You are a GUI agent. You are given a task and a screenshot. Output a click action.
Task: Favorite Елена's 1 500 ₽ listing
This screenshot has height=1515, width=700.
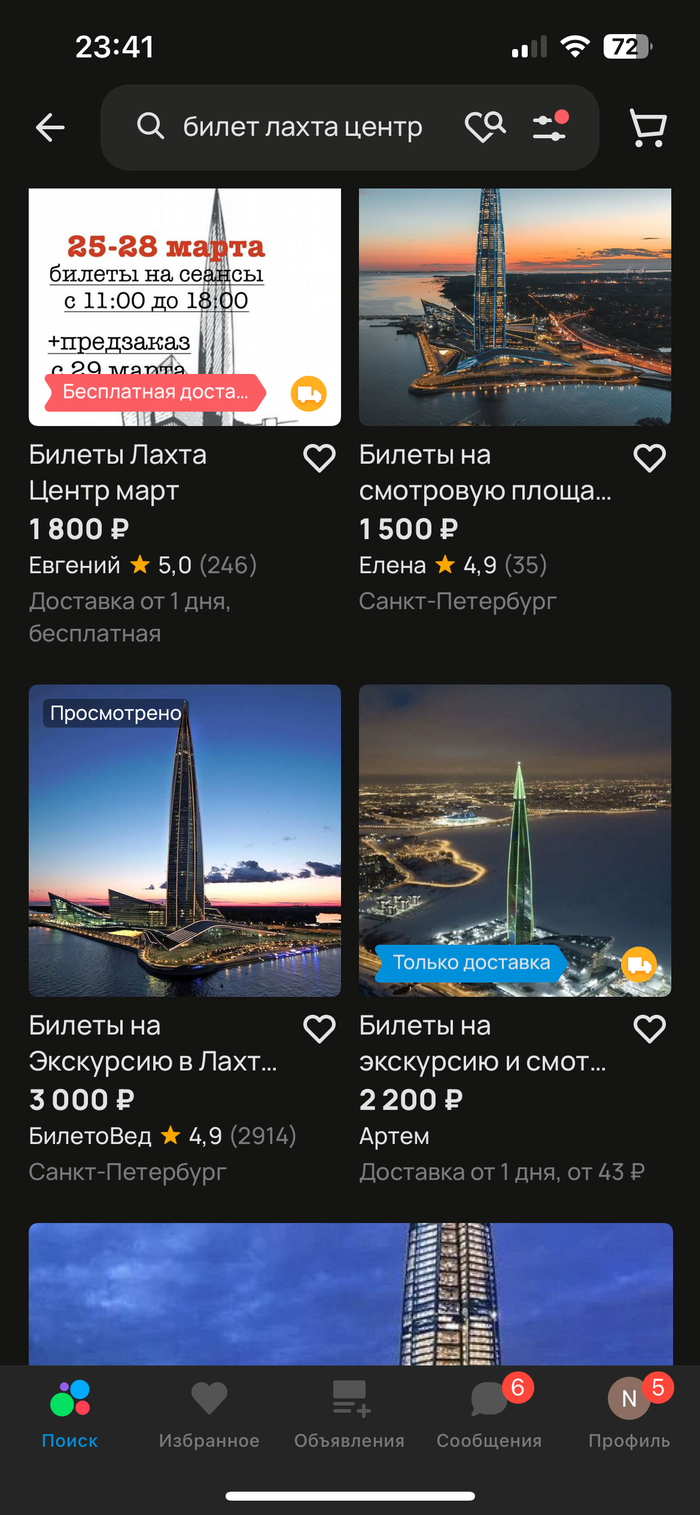point(650,458)
